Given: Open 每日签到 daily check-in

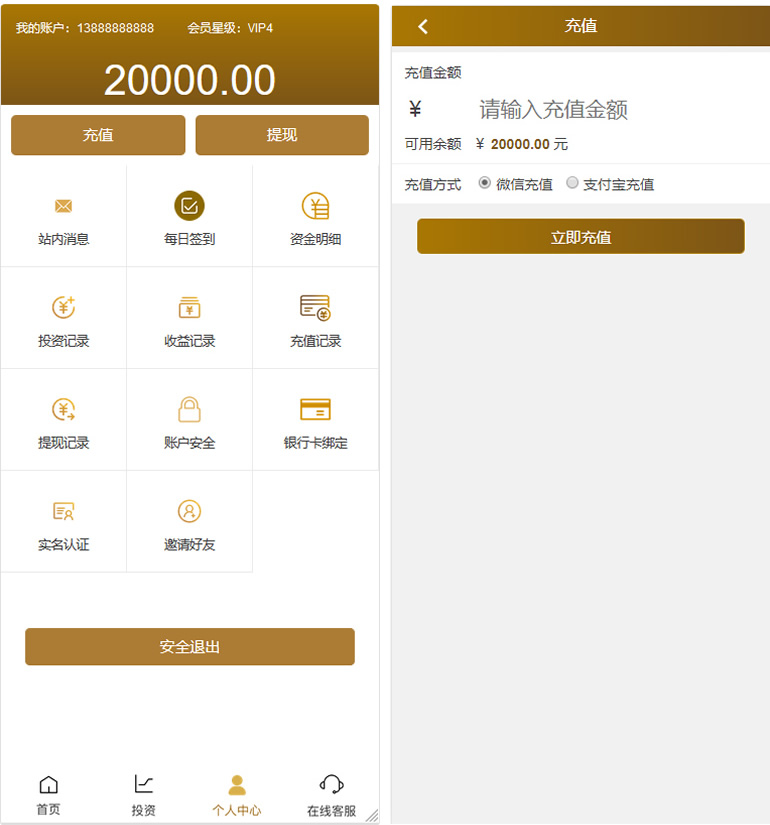Looking at the screenshot, I should [x=189, y=217].
